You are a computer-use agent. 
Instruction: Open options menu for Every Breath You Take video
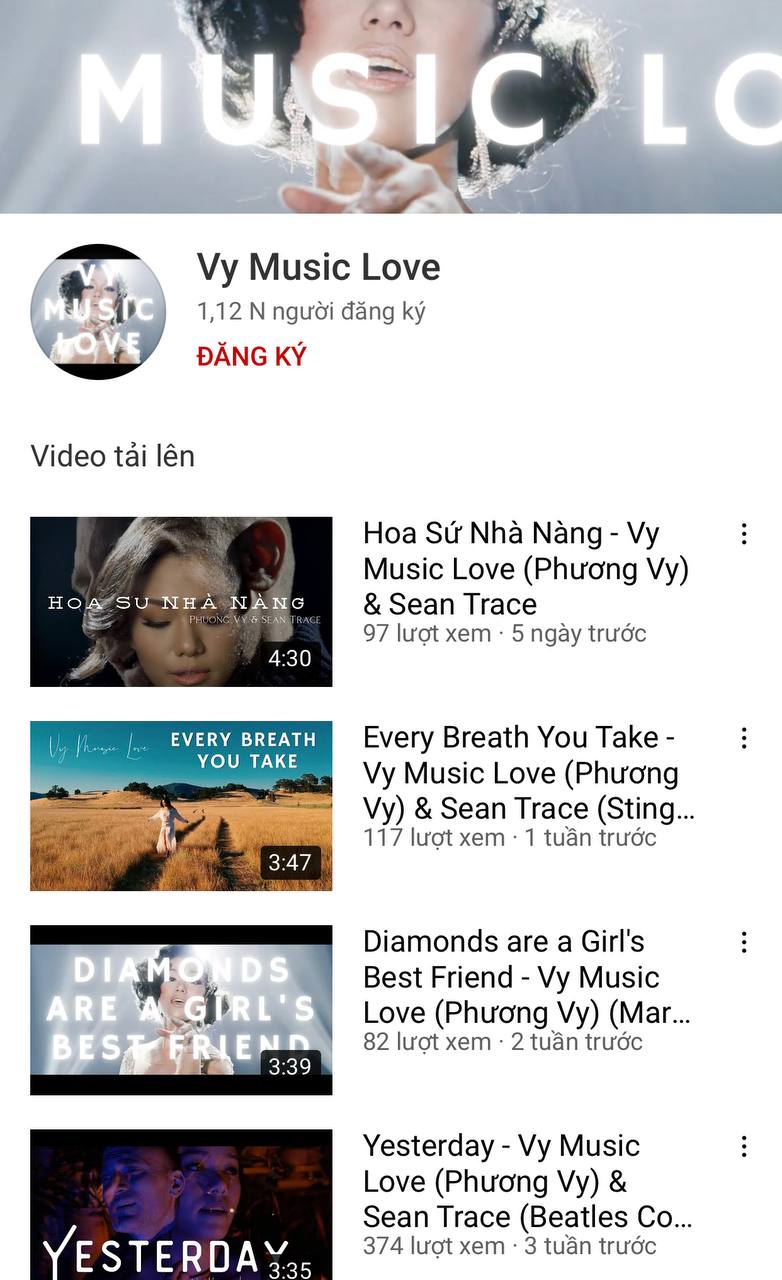point(743,740)
